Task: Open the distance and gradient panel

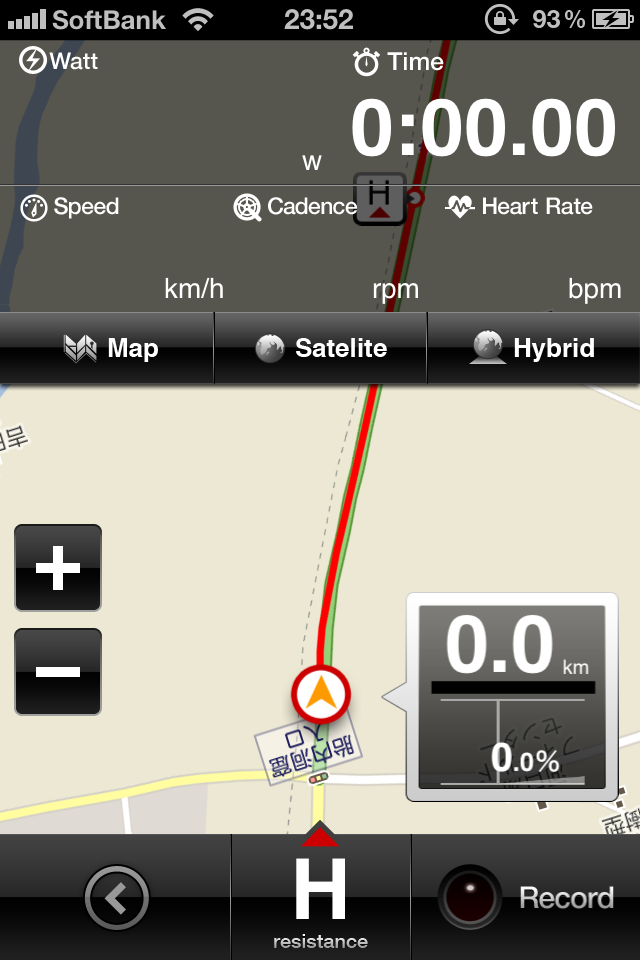Action: click(x=512, y=696)
